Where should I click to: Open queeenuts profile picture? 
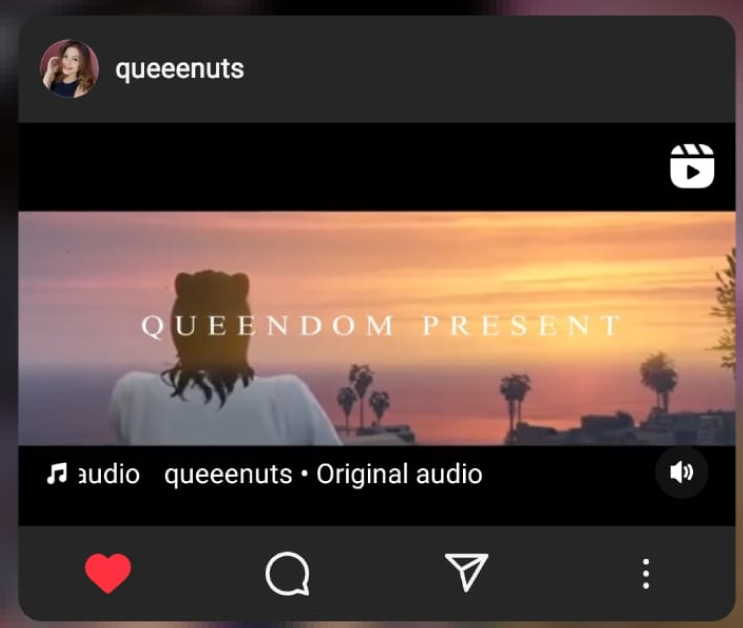point(69,69)
